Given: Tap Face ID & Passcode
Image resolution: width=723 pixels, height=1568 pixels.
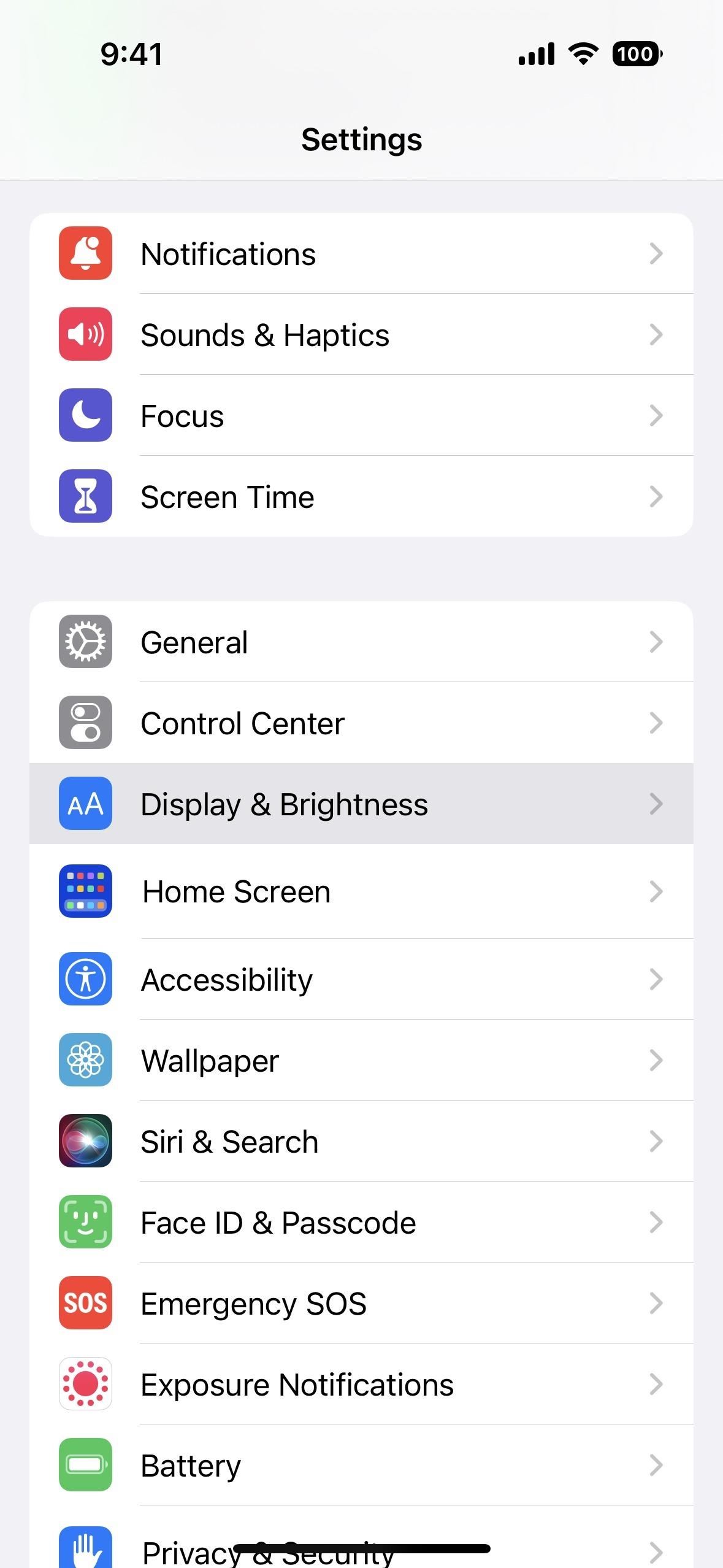Looking at the screenshot, I should coord(361,1221).
